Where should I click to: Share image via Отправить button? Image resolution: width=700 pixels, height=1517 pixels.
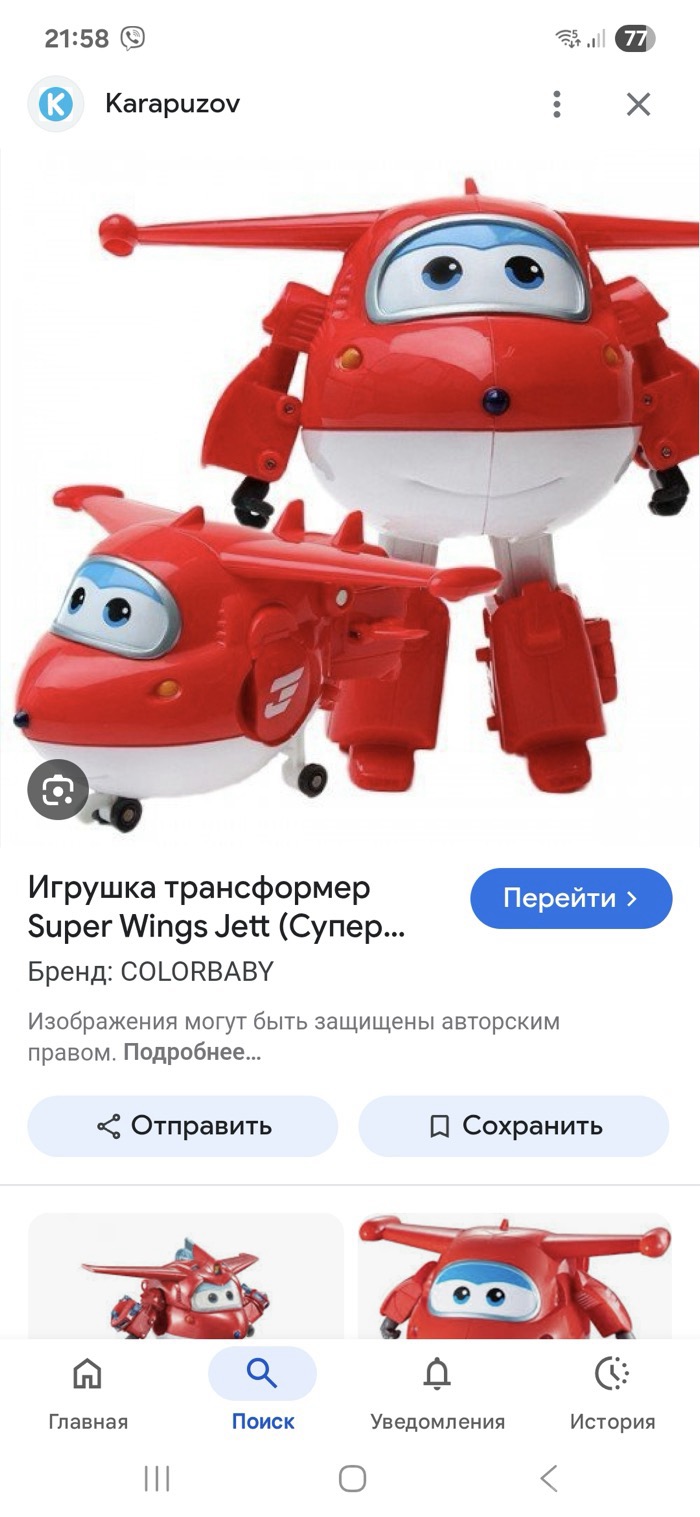[x=183, y=1126]
